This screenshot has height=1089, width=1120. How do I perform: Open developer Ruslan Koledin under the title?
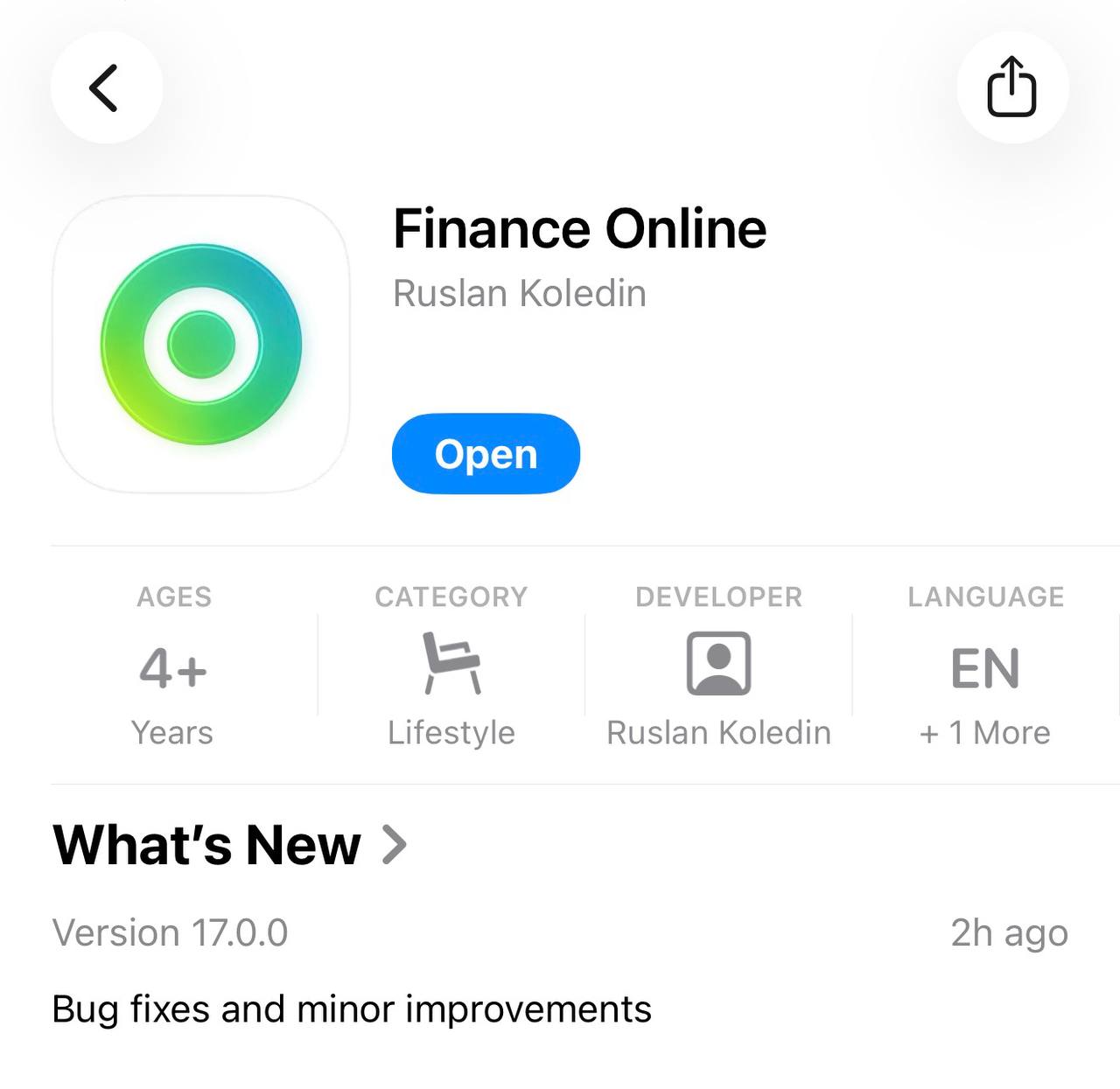click(519, 294)
